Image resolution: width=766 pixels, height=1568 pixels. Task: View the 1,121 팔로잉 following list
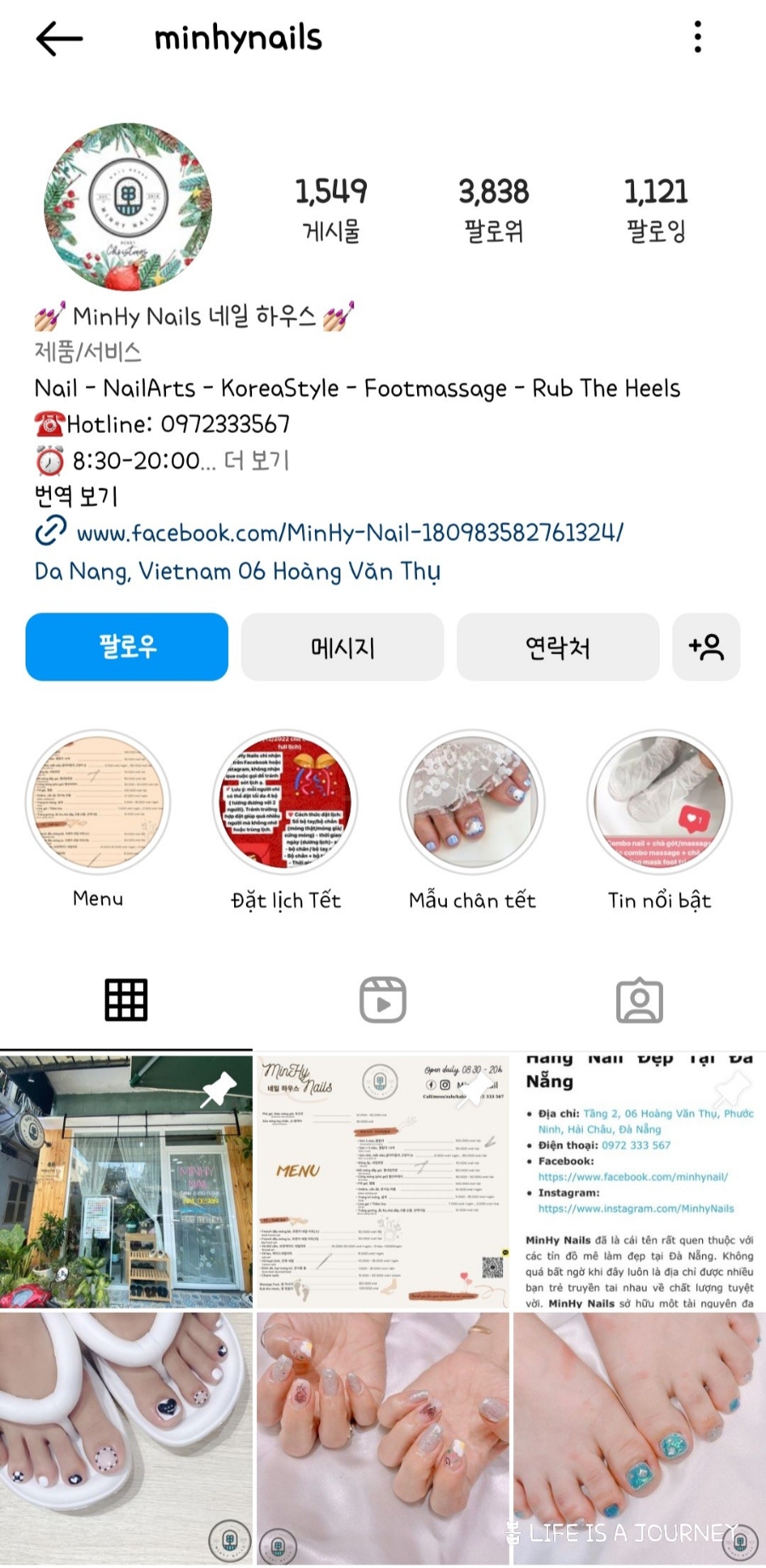[x=656, y=209]
